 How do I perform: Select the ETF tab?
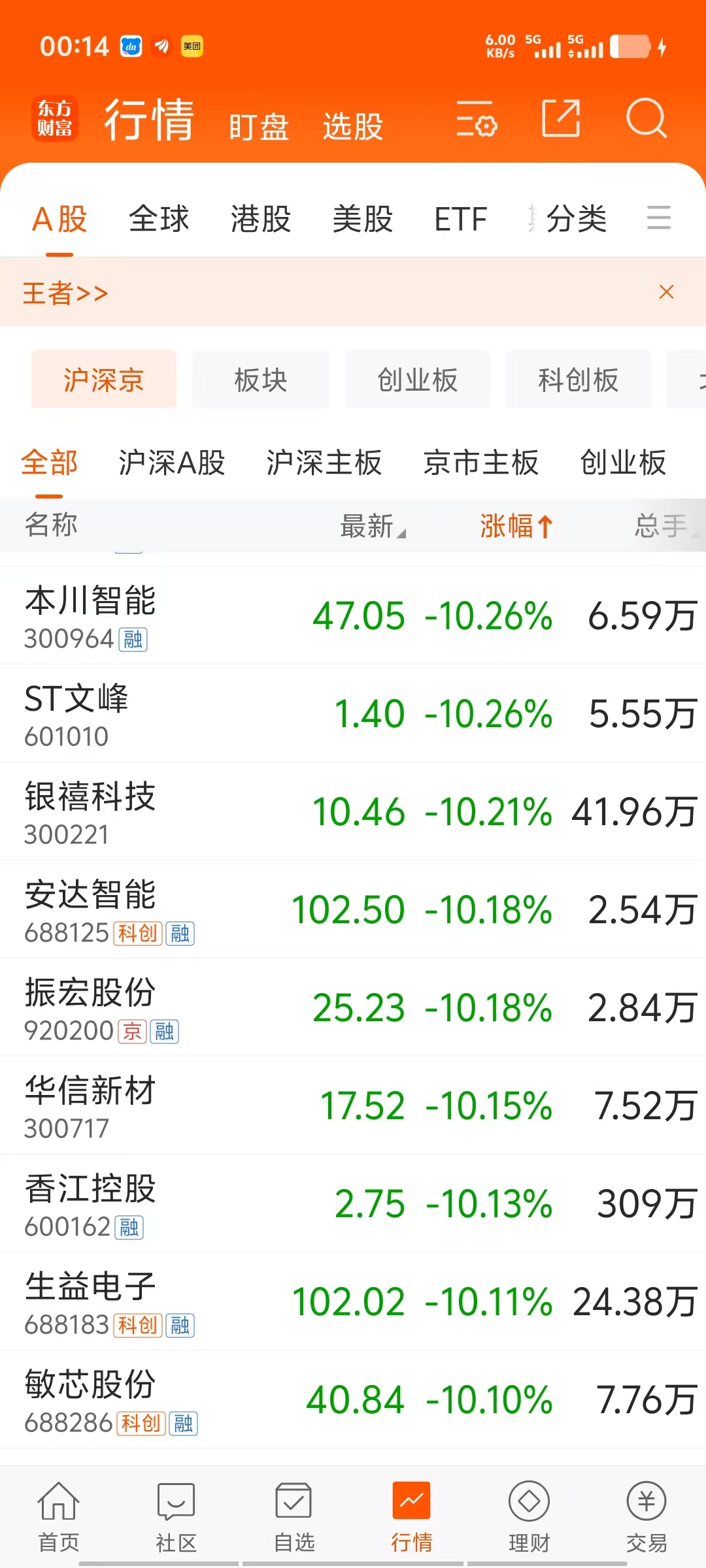click(461, 219)
